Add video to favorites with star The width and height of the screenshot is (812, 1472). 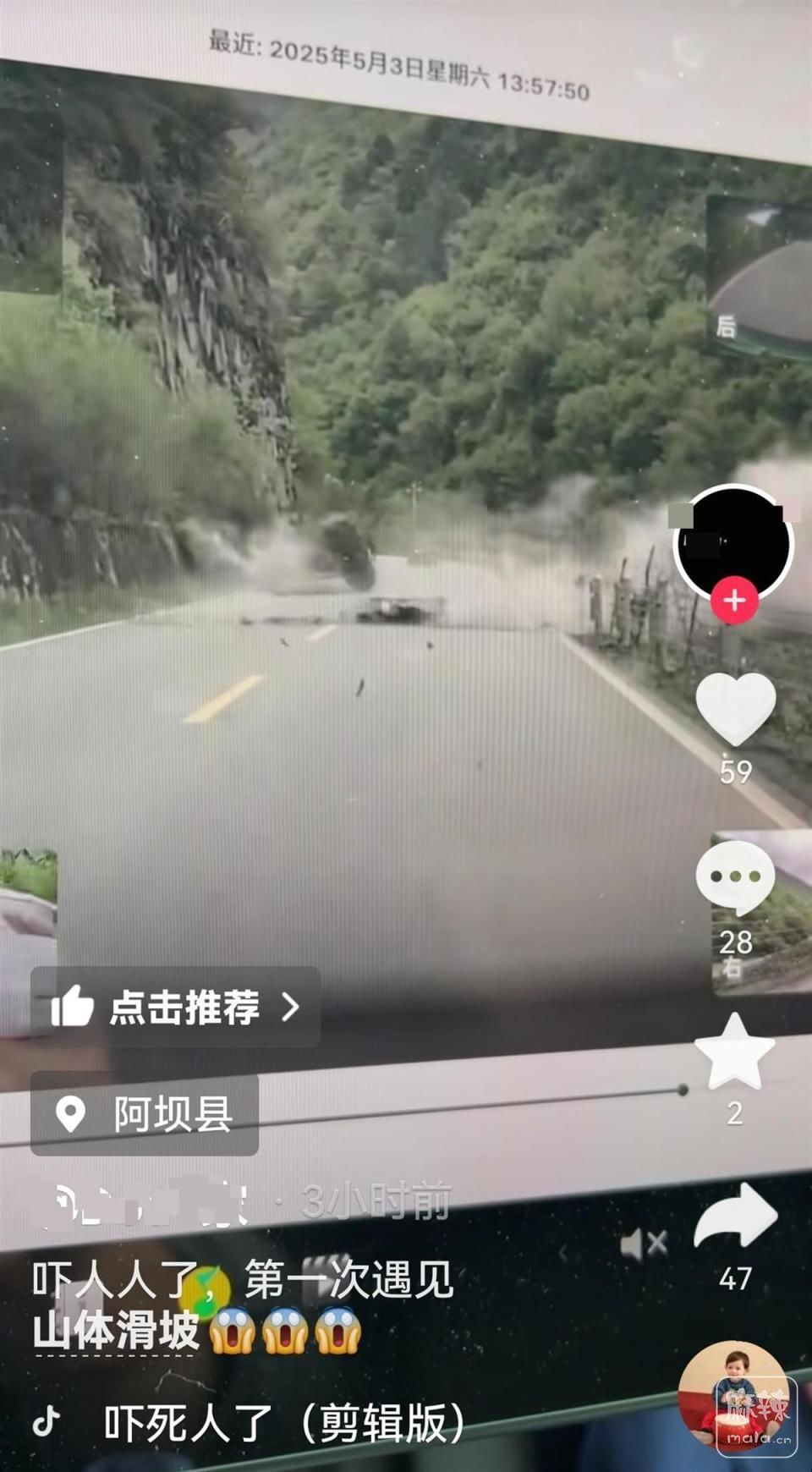734,1052
